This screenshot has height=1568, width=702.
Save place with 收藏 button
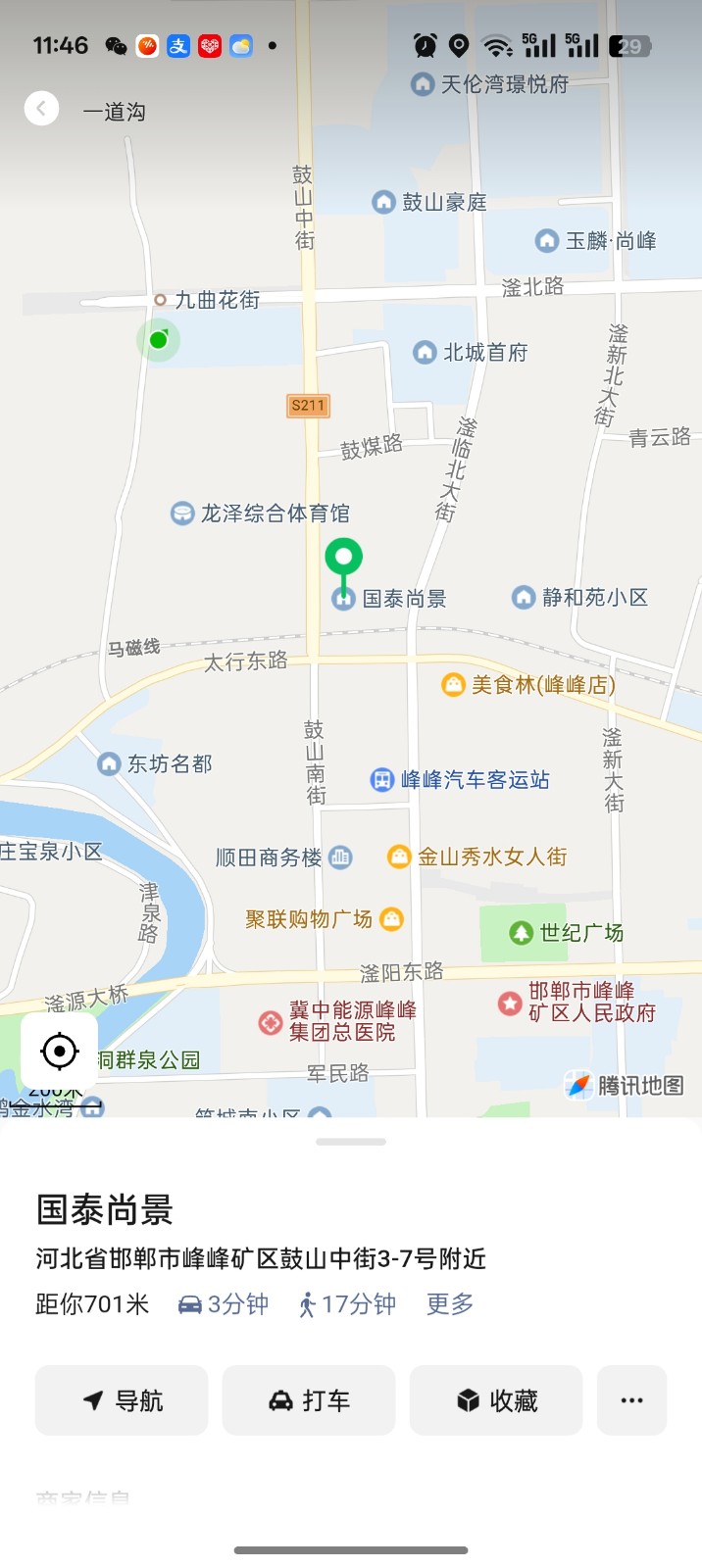point(496,1400)
